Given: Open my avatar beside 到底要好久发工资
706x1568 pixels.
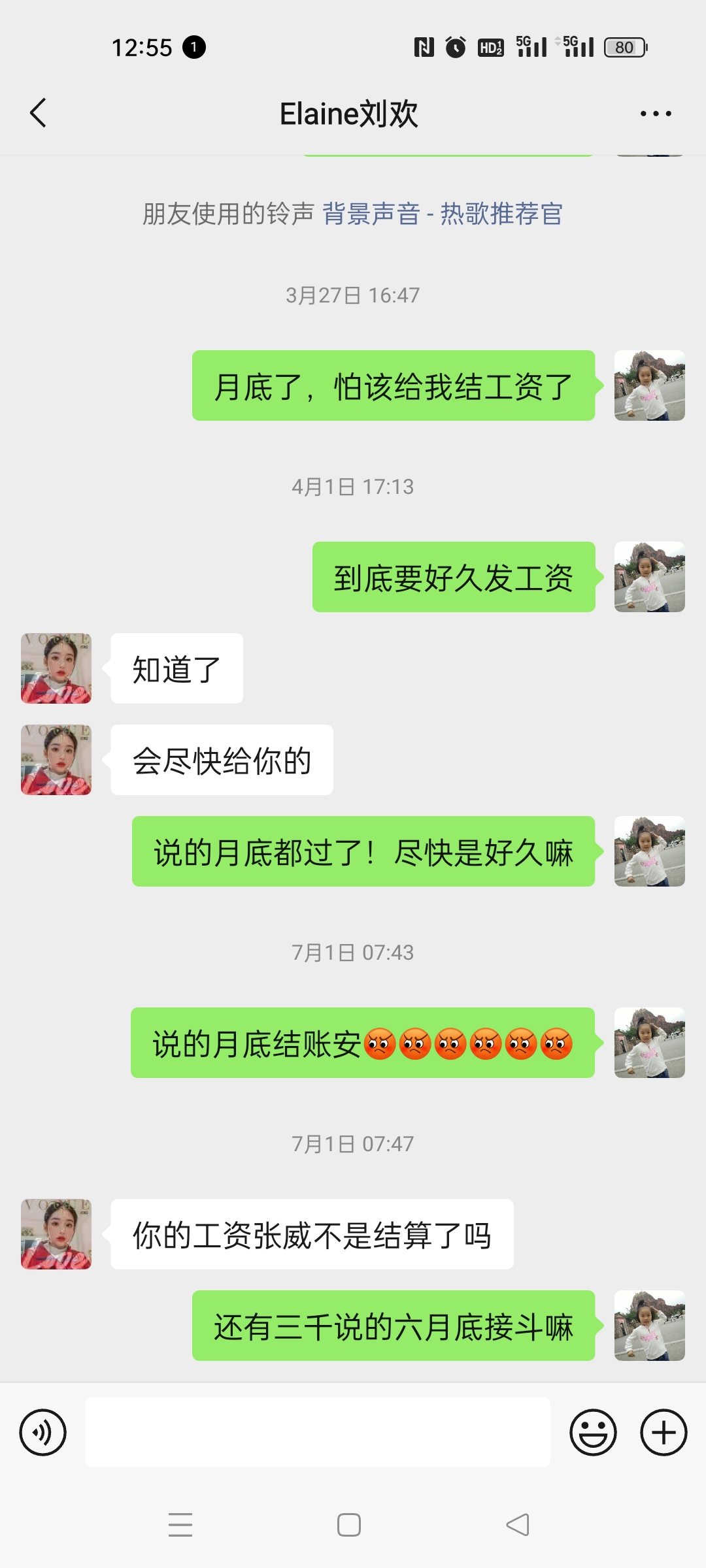Looking at the screenshot, I should click(x=649, y=577).
